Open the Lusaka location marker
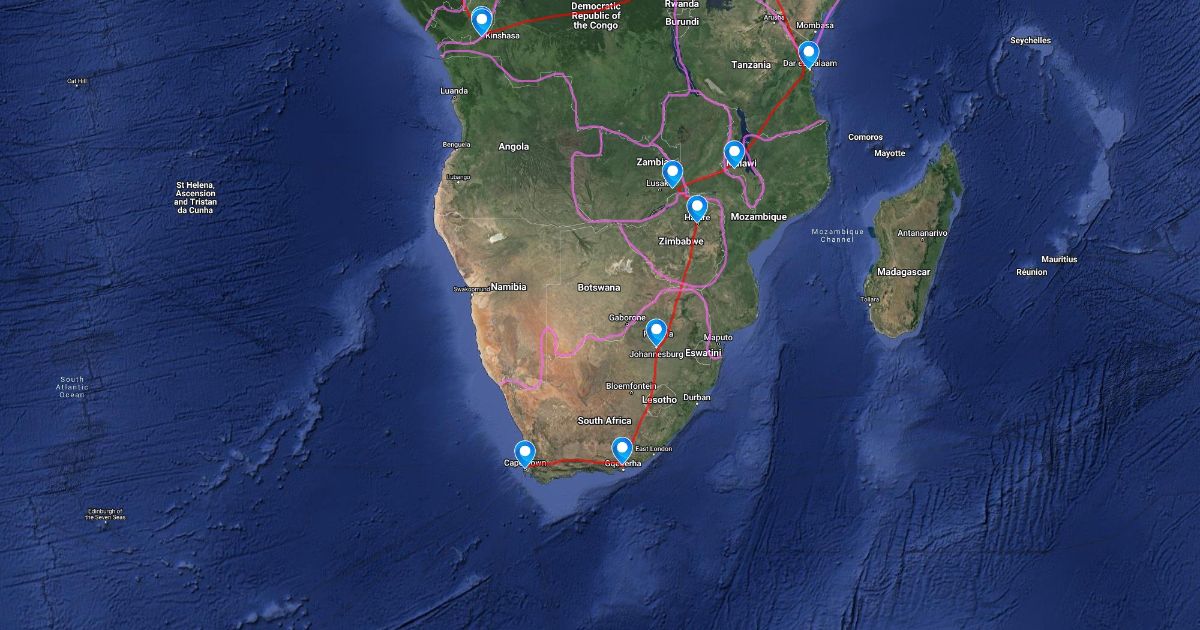Image resolution: width=1200 pixels, height=630 pixels. [673, 174]
